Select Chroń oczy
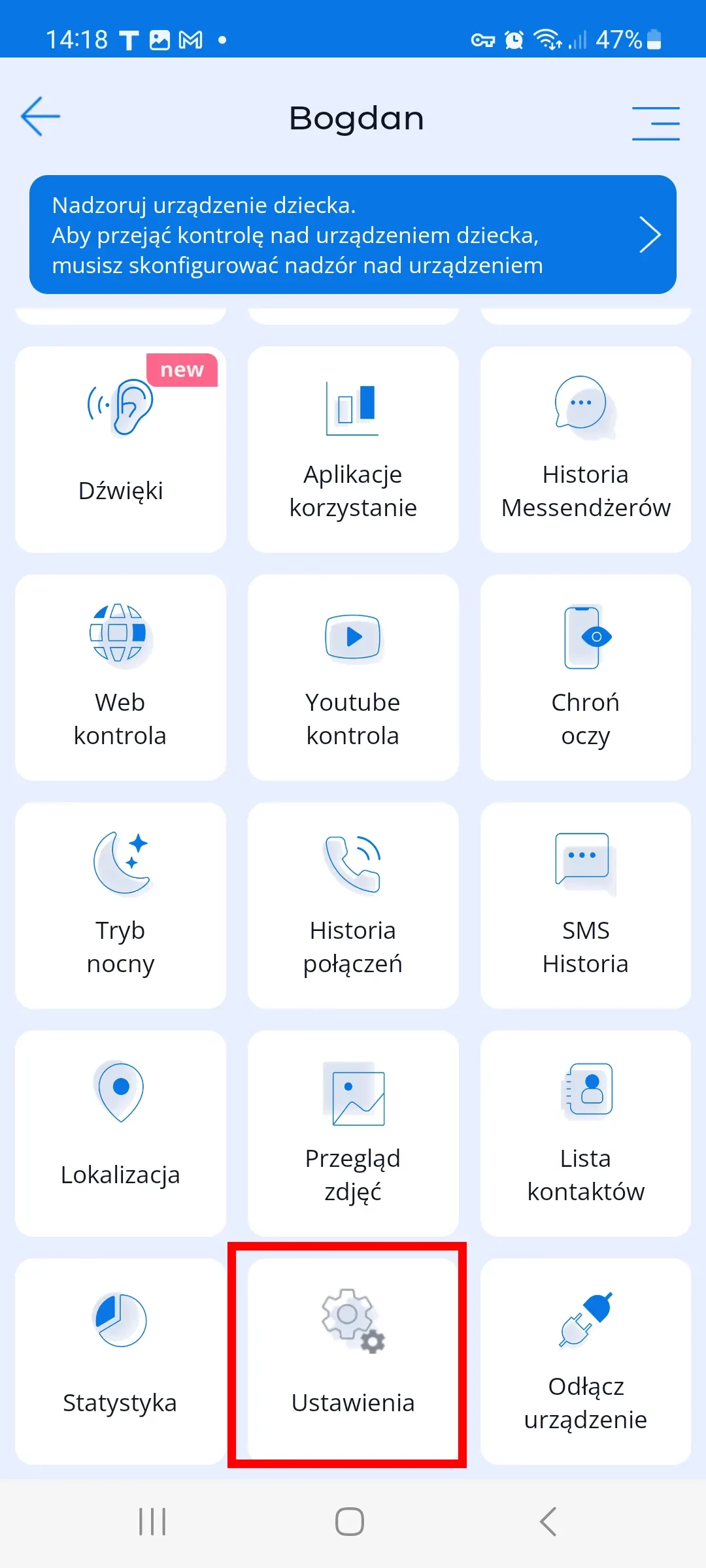 click(x=585, y=678)
